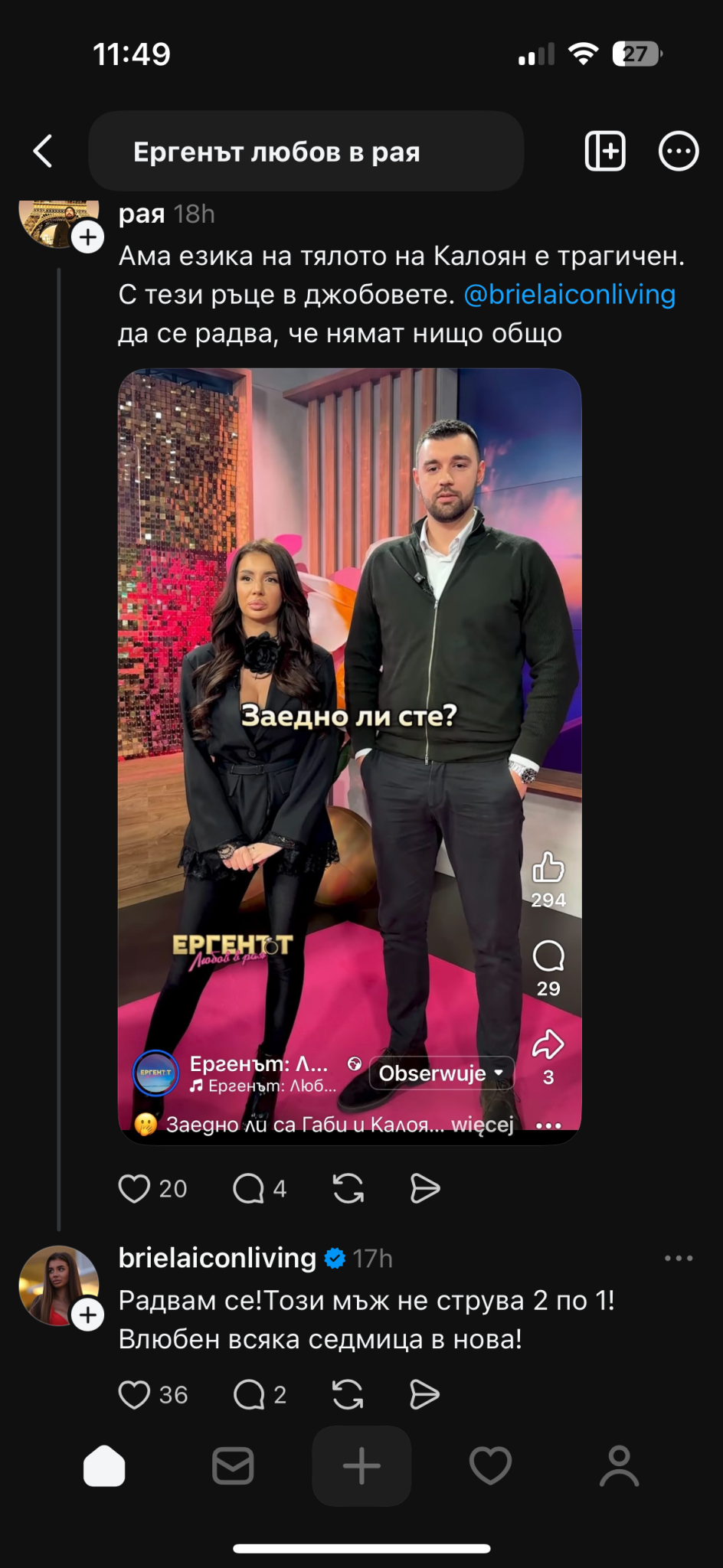Go back using the top-left arrow
Viewport: 723px width, 1568px height.
click(44, 151)
